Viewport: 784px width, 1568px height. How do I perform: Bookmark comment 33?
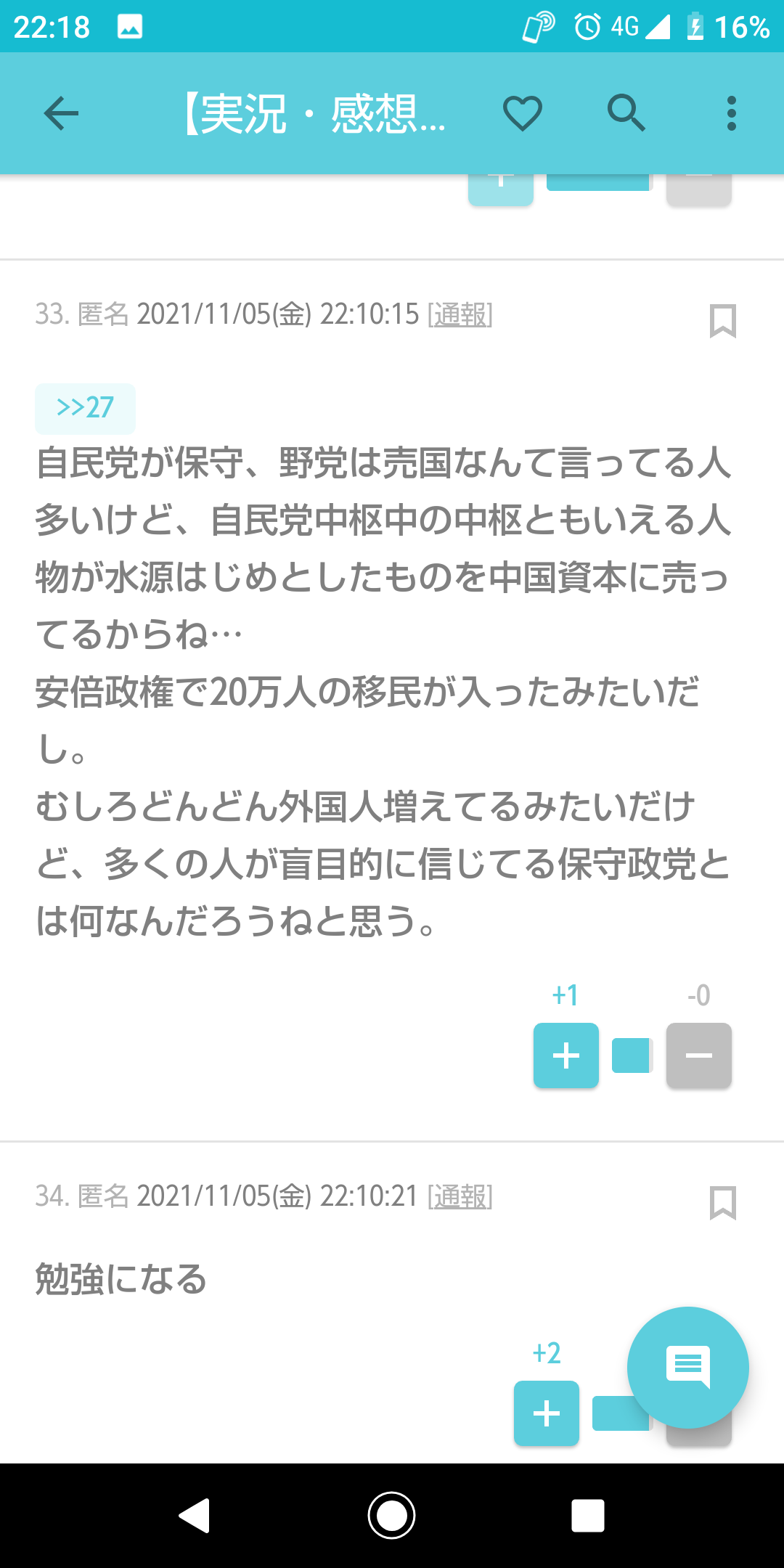pos(722,321)
